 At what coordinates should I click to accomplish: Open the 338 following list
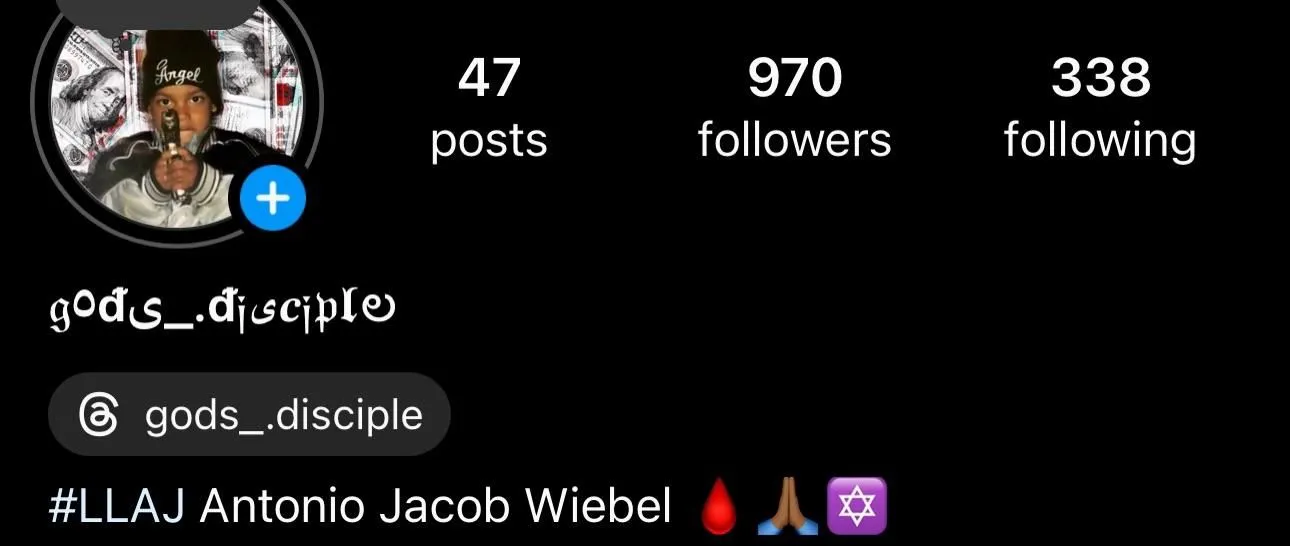[1100, 108]
